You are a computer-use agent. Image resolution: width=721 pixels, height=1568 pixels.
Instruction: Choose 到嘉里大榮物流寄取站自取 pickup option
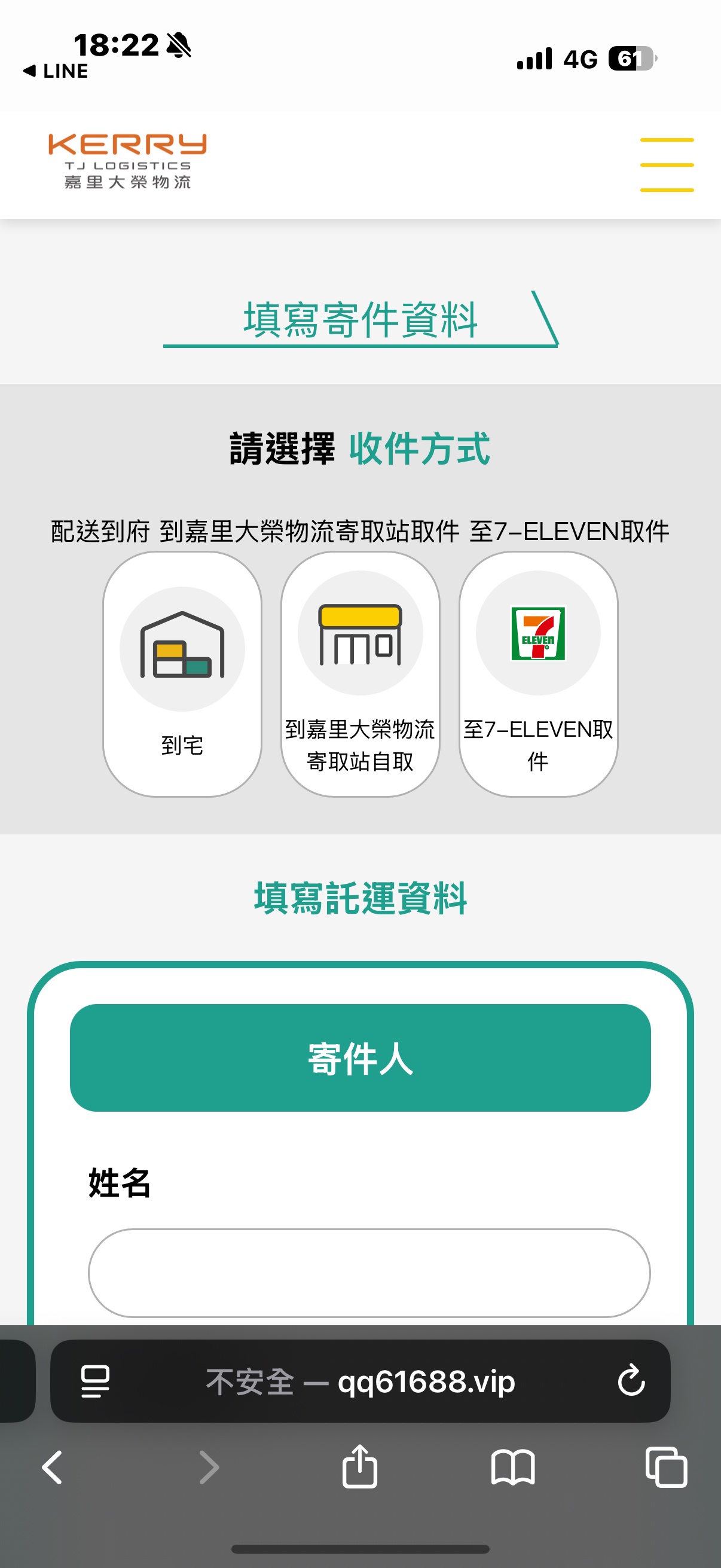[360, 674]
